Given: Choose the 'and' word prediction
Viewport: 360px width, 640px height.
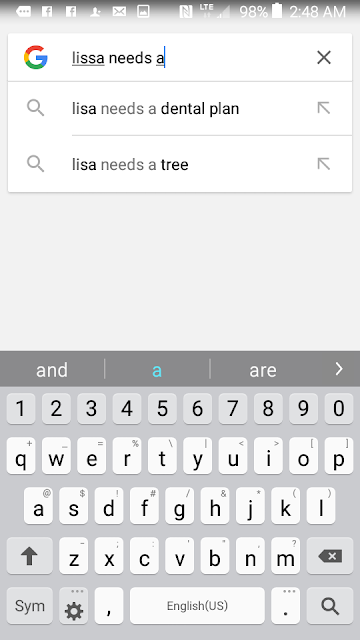Looking at the screenshot, I should (52, 370).
